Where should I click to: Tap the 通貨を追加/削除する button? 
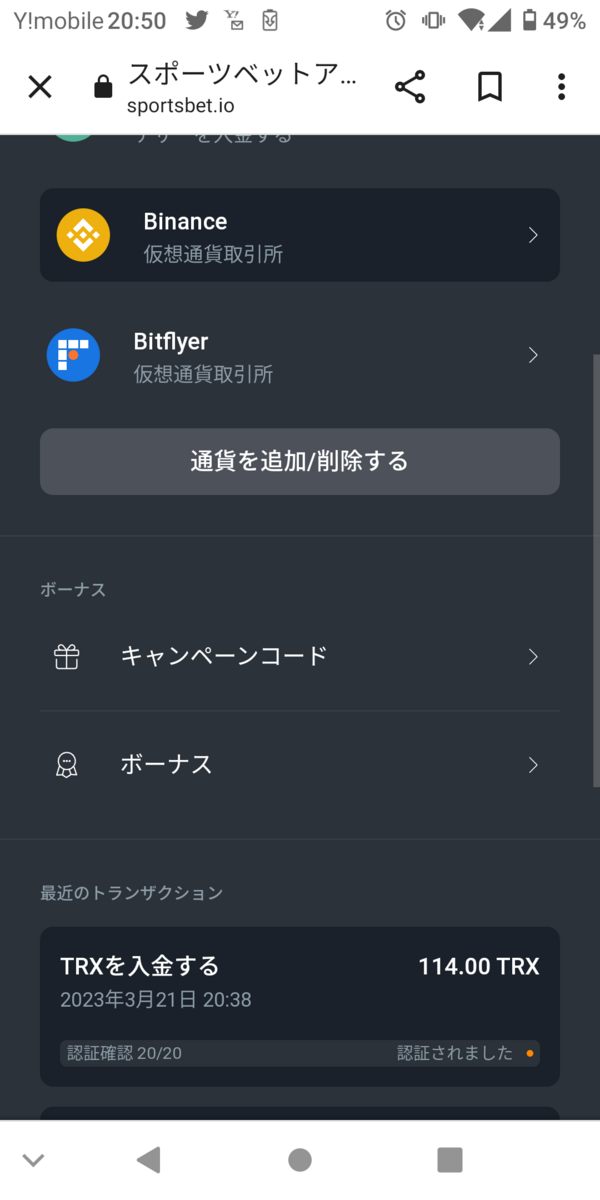click(x=300, y=461)
